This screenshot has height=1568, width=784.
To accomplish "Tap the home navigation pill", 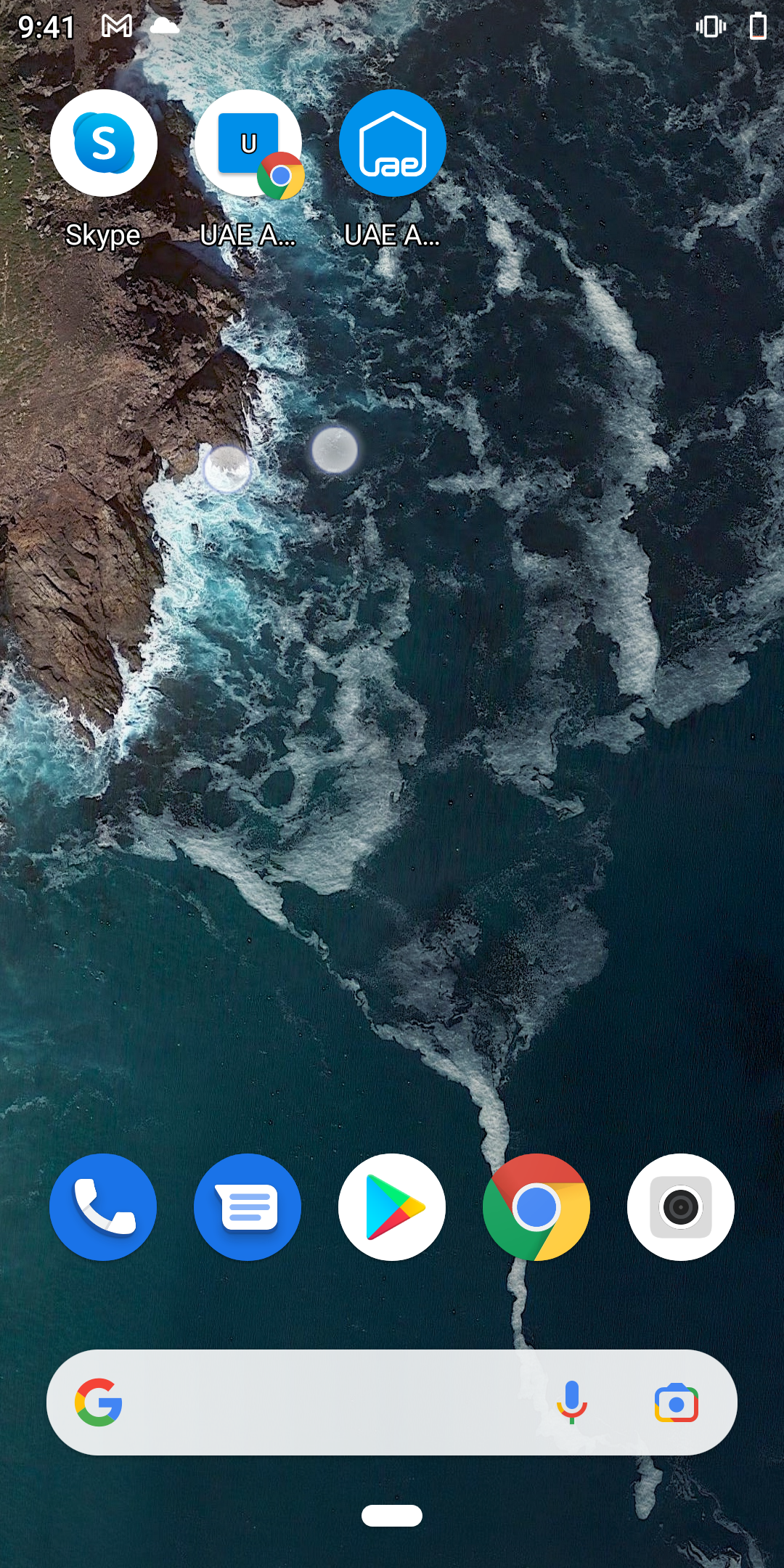I will 392,1516.
